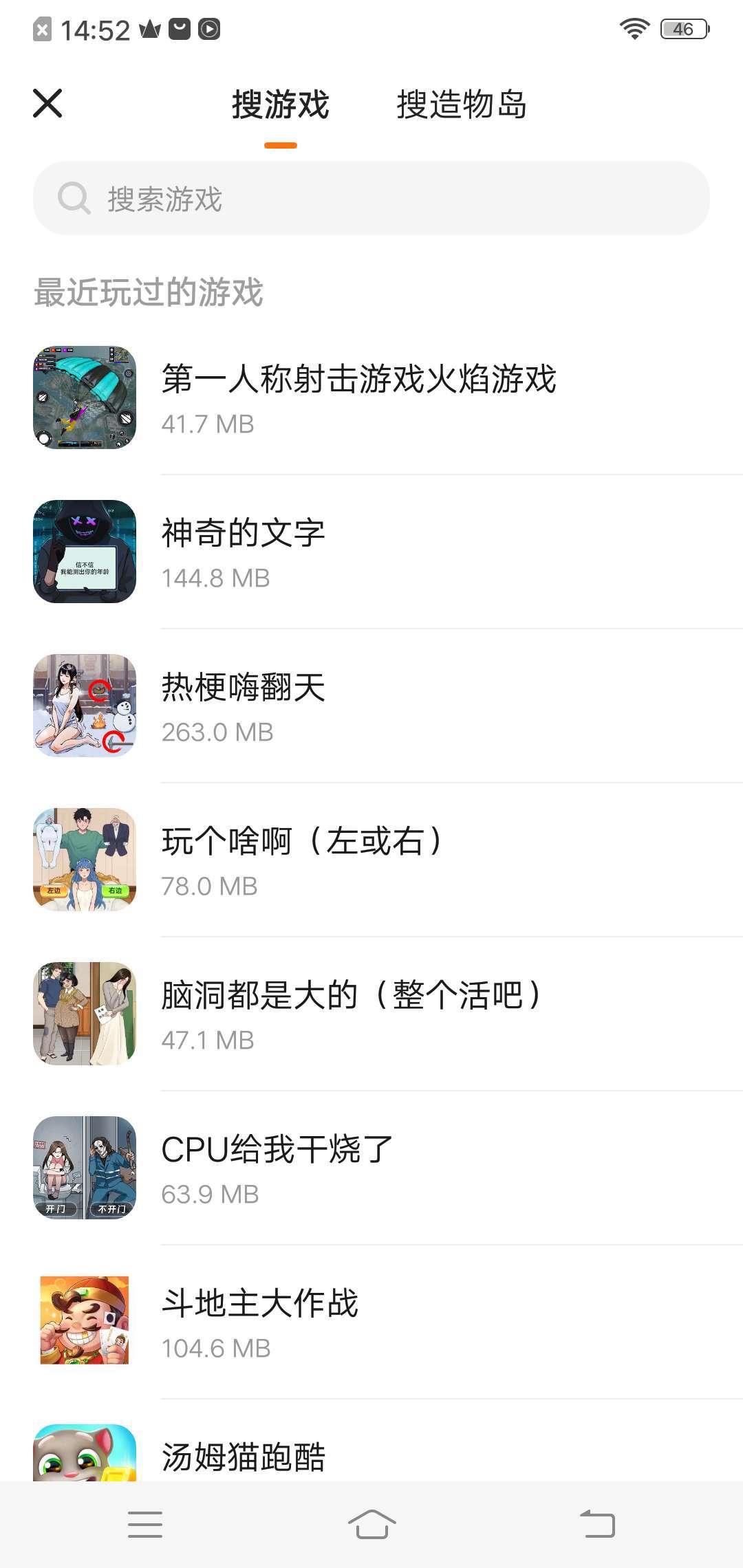Tap the 搜索游戏 search field
The image size is (743, 1568).
[371, 199]
